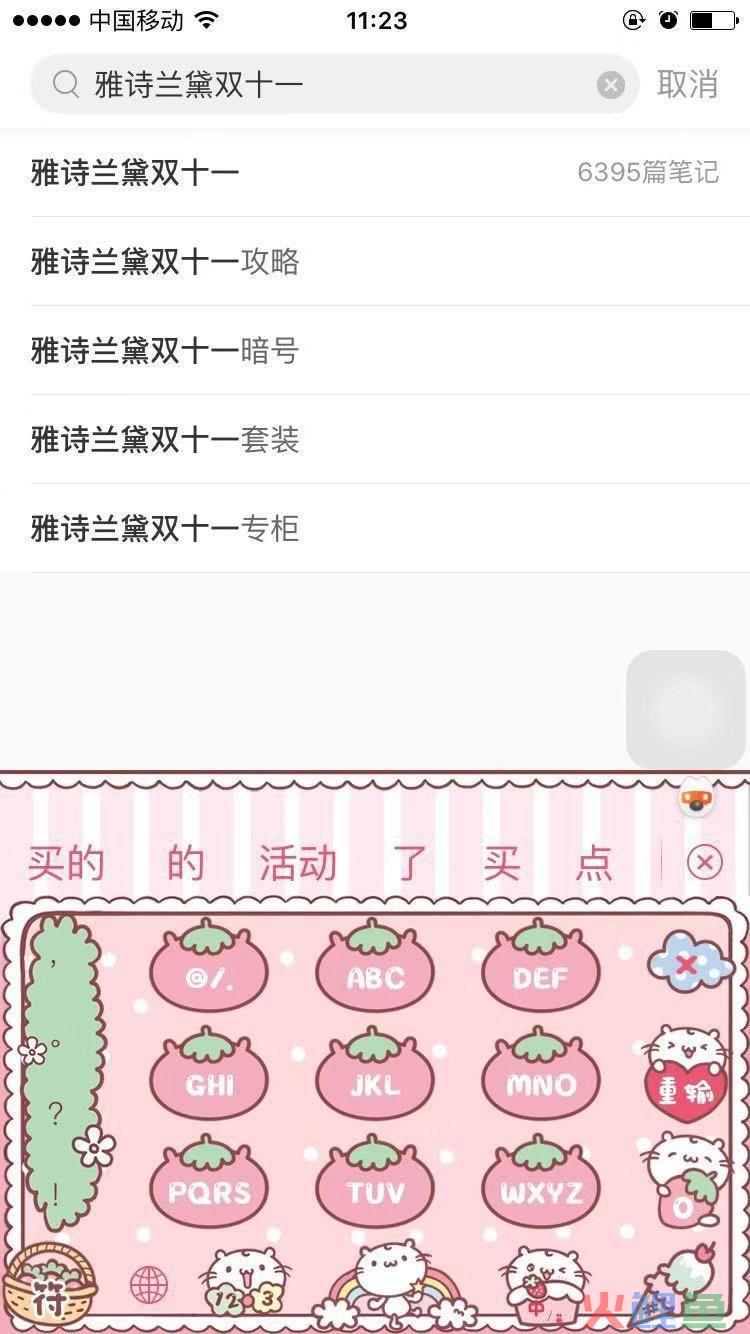This screenshot has height=1334, width=750.
Task: Switch keyboard language with globe key
Action: (x=149, y=1285)
